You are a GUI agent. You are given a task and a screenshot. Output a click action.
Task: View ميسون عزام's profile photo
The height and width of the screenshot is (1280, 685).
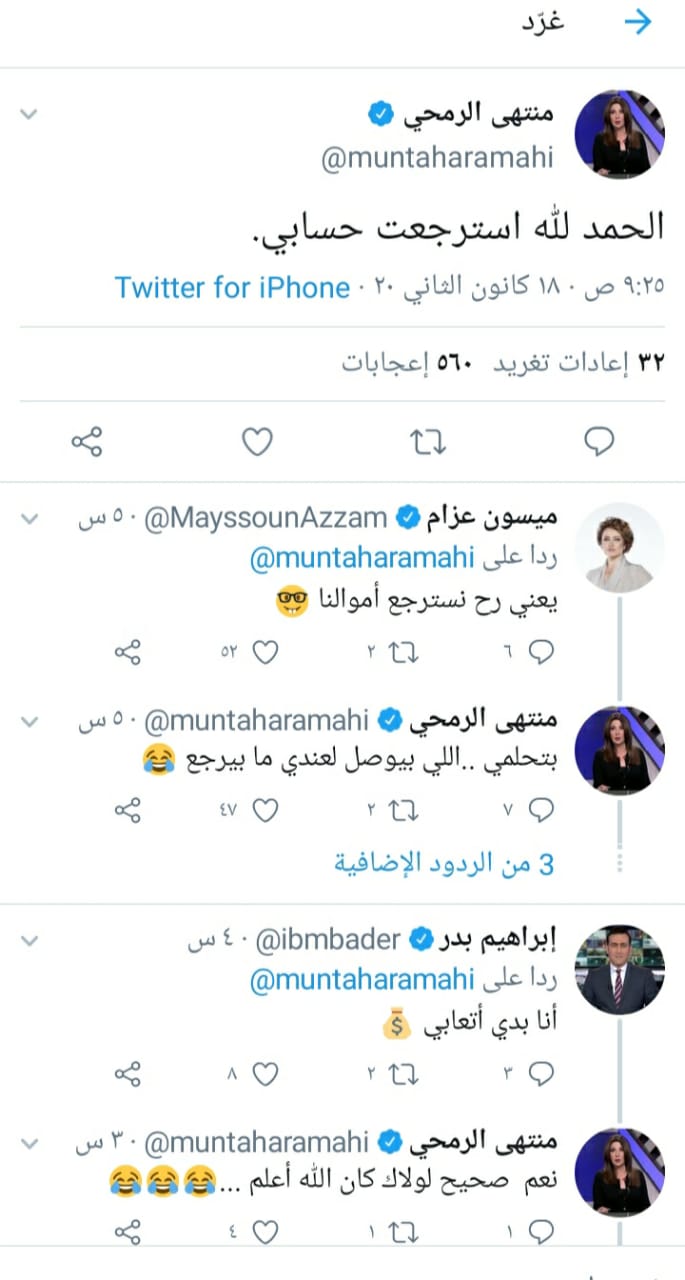tap(622, 547)
